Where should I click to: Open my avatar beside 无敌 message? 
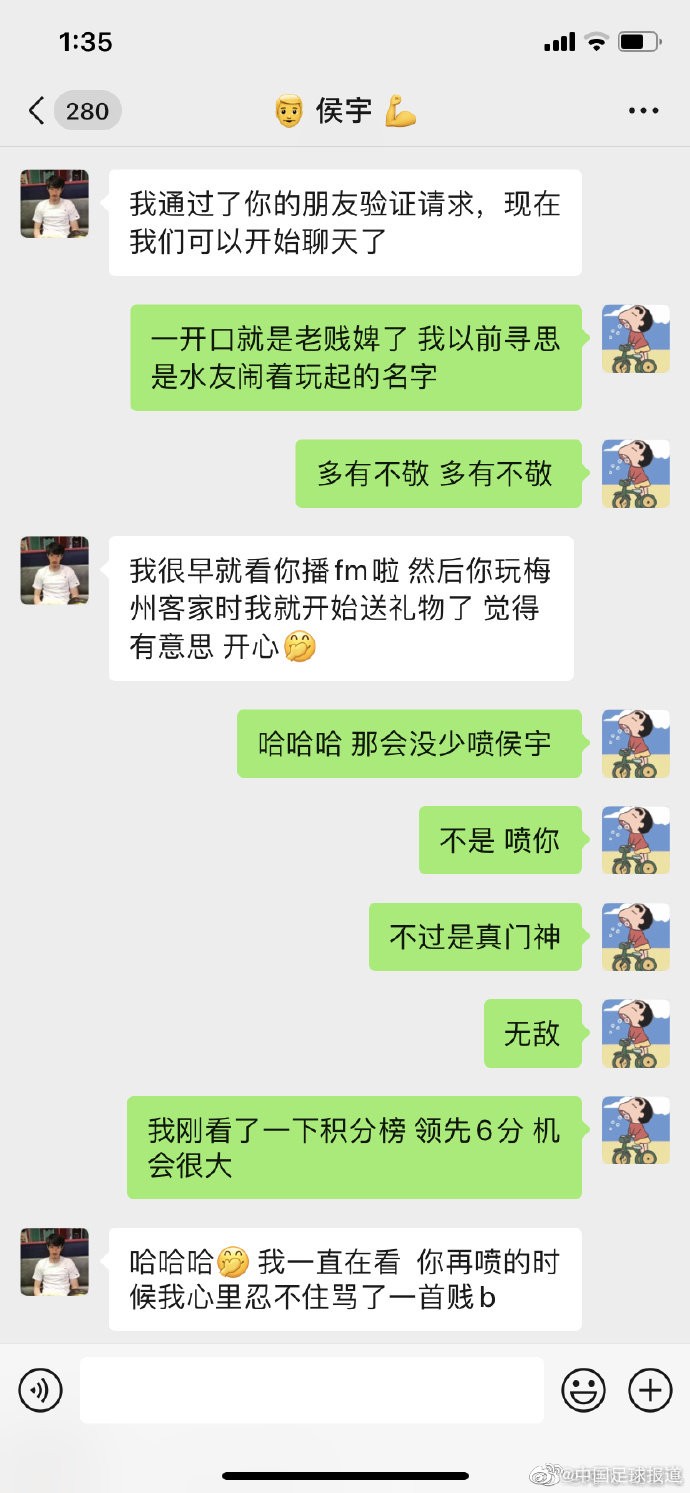(x=635, y=1033)
